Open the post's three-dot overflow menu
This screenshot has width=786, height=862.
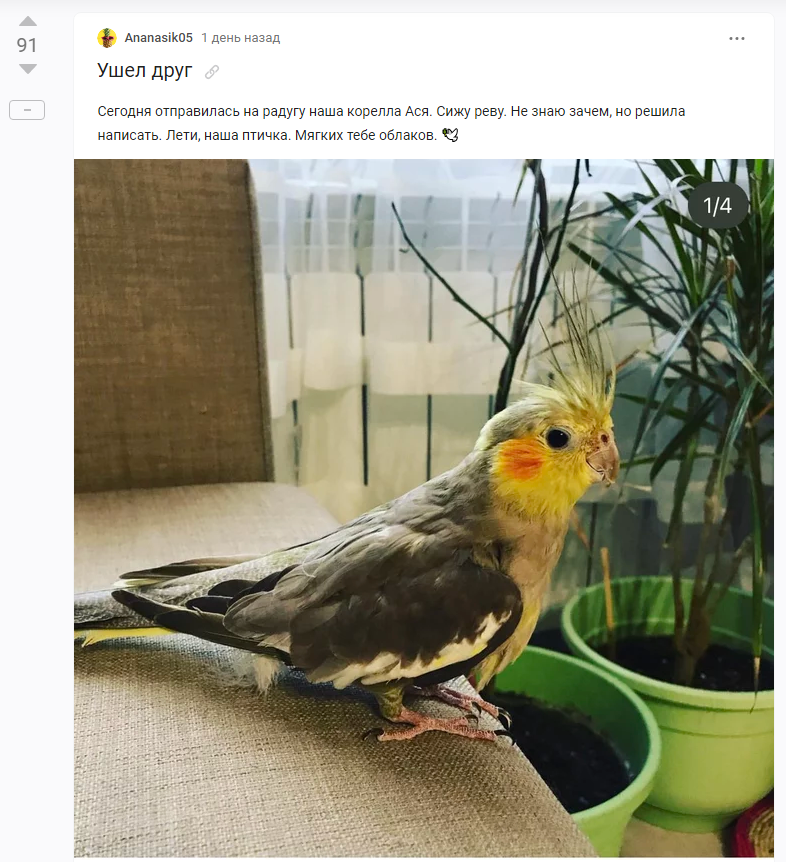click(737, 38)
